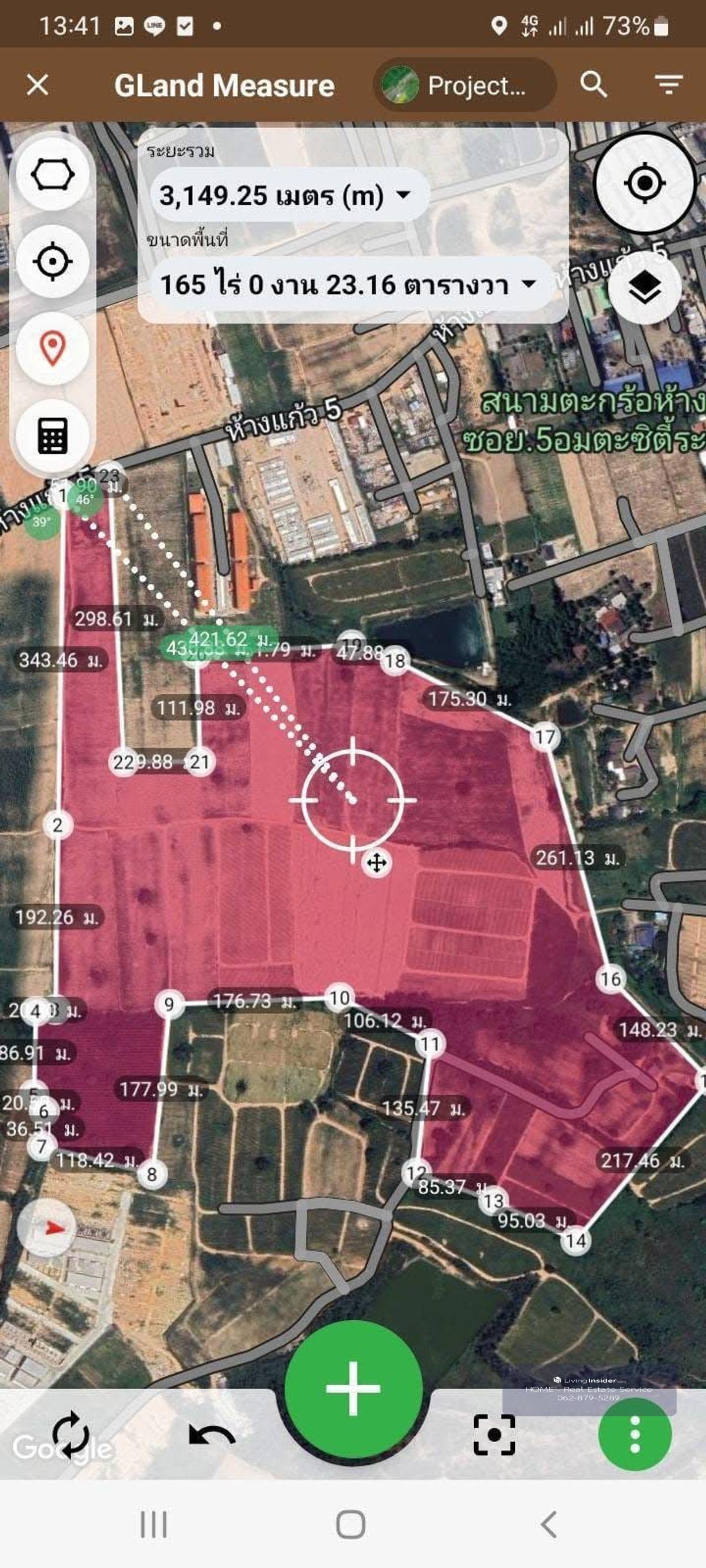Tap the crosshair target tool button

53,262
